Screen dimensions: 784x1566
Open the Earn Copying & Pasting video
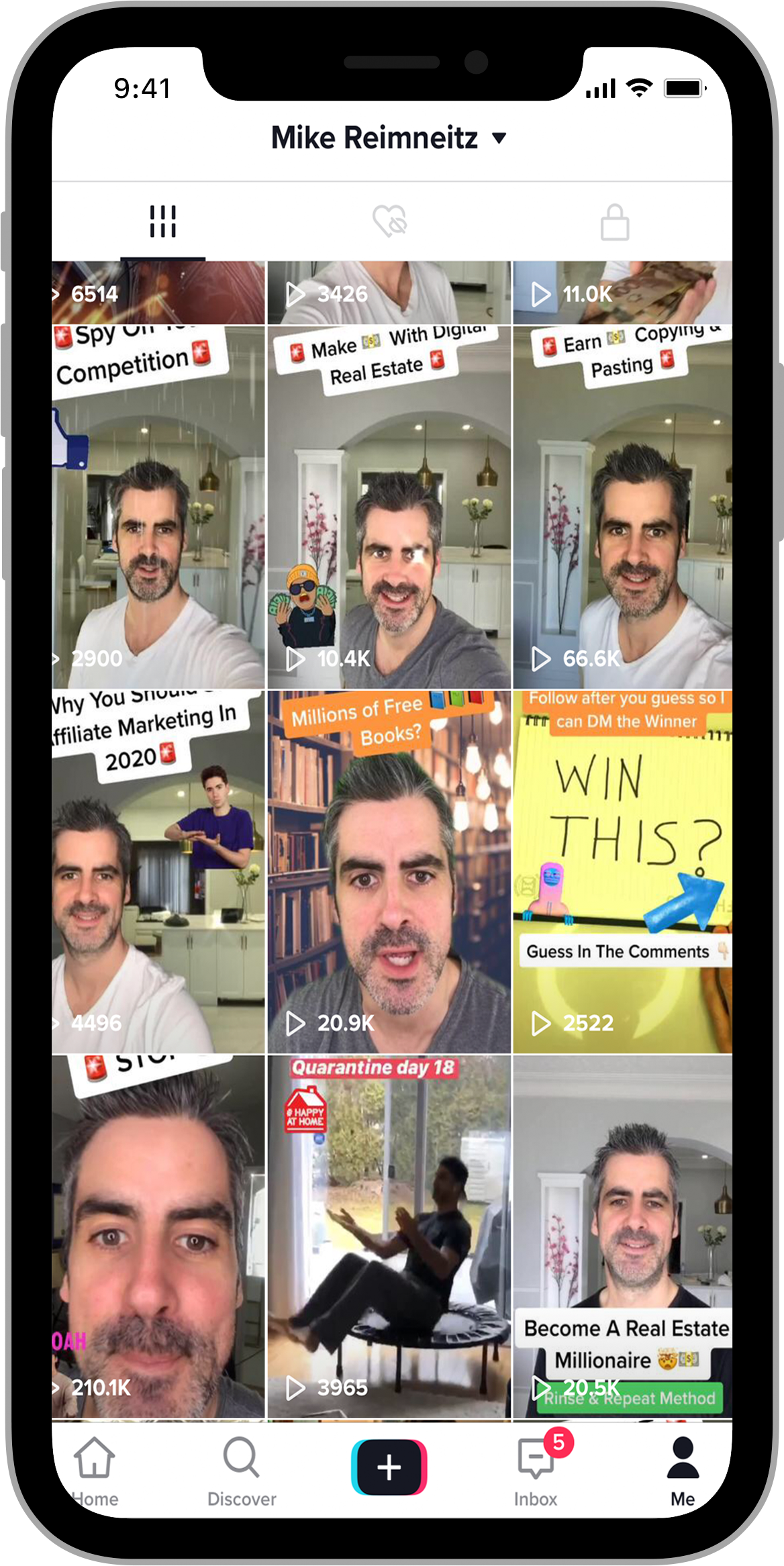click(x=622, y=507)
